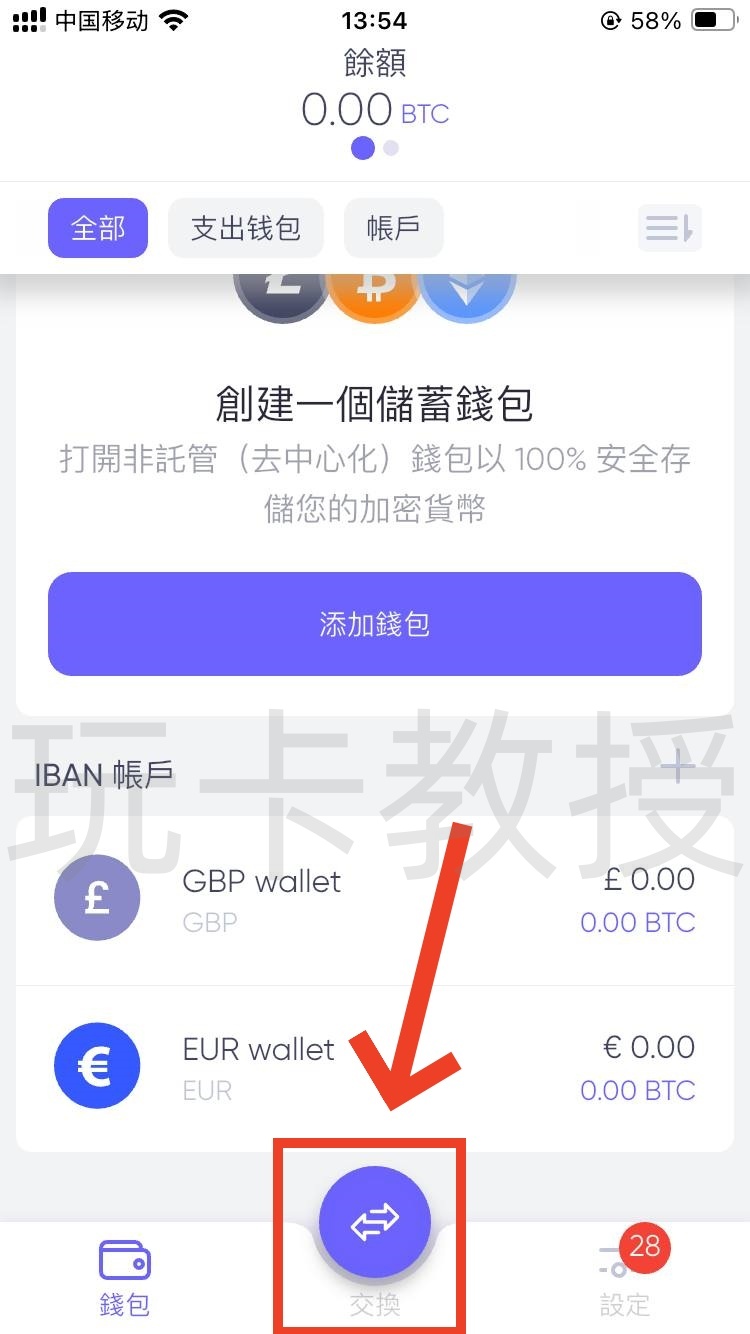This screenshot has height=1334, width=750.
Task: Tap the swap exchange icon
Action: (x=374, y=1221)
